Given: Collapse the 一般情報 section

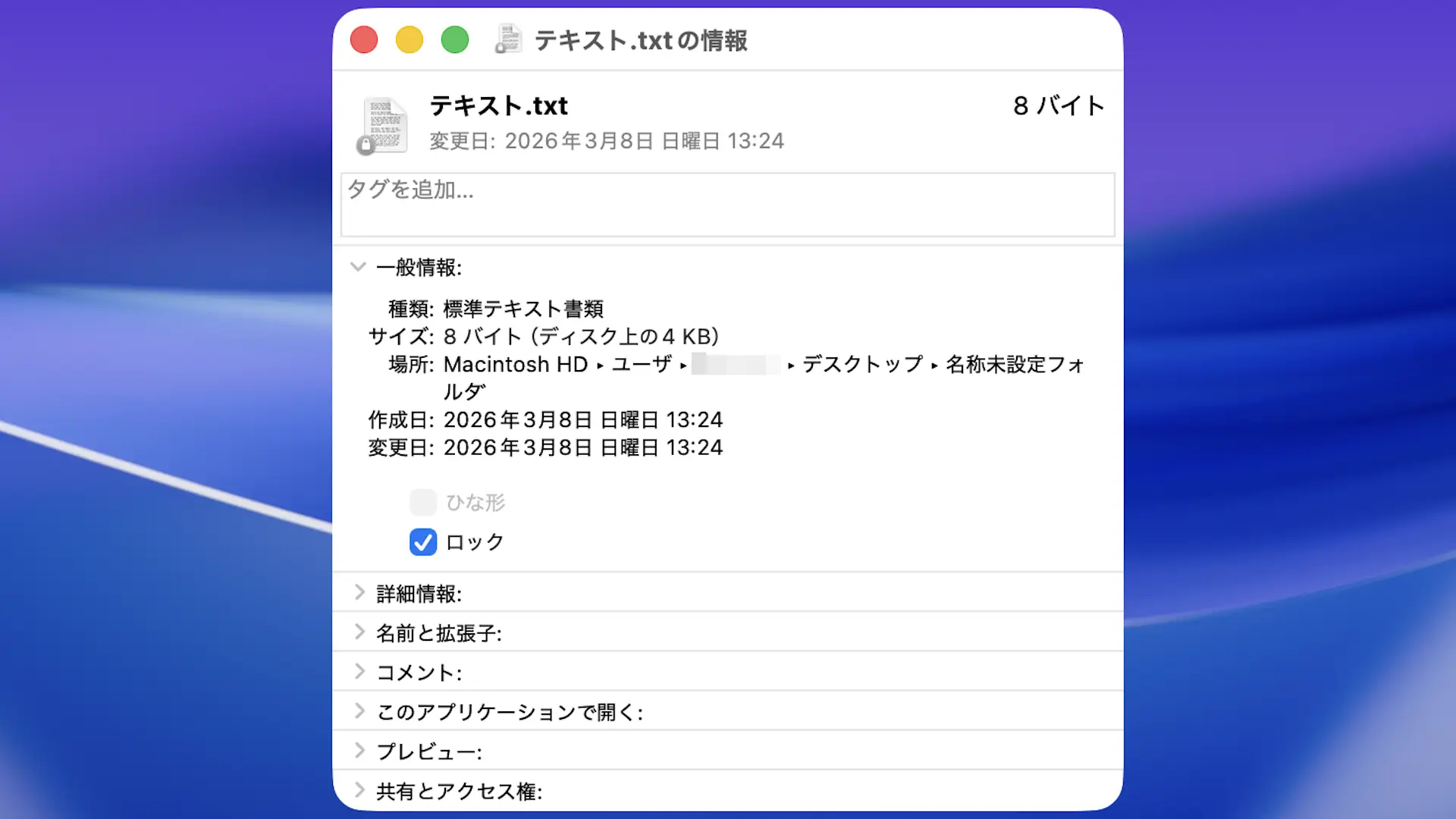Looking at the screenshot, I should pos(358,267).
